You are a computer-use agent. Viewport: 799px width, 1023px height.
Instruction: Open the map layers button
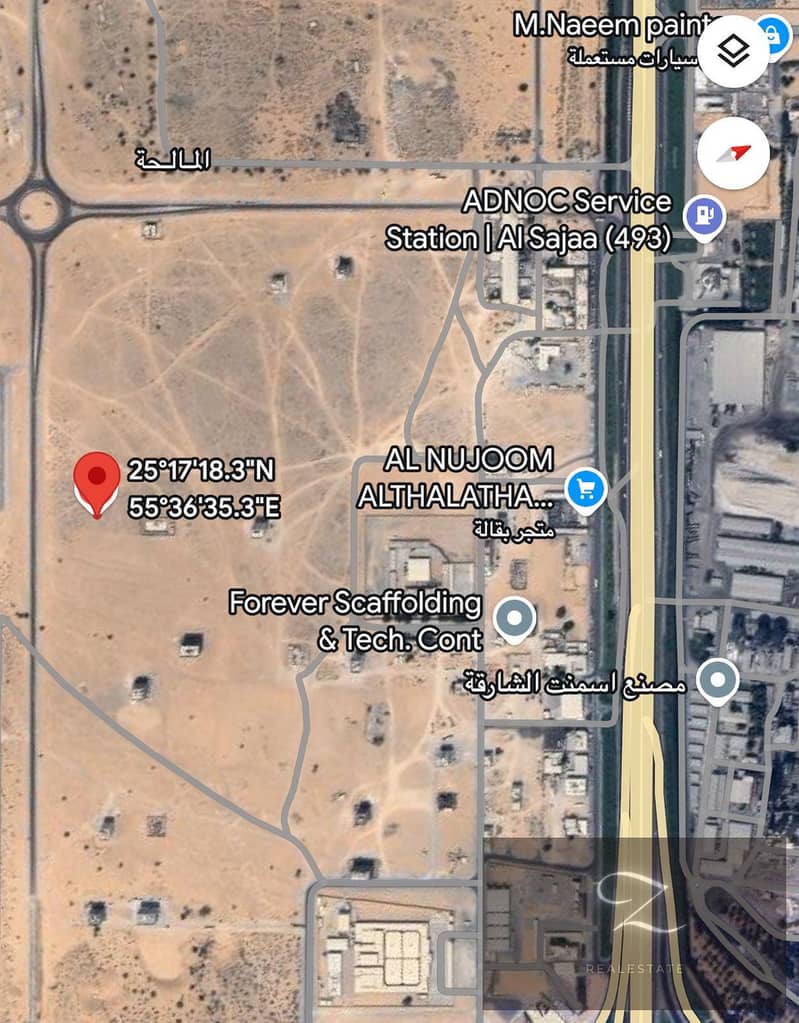(733, 51)
